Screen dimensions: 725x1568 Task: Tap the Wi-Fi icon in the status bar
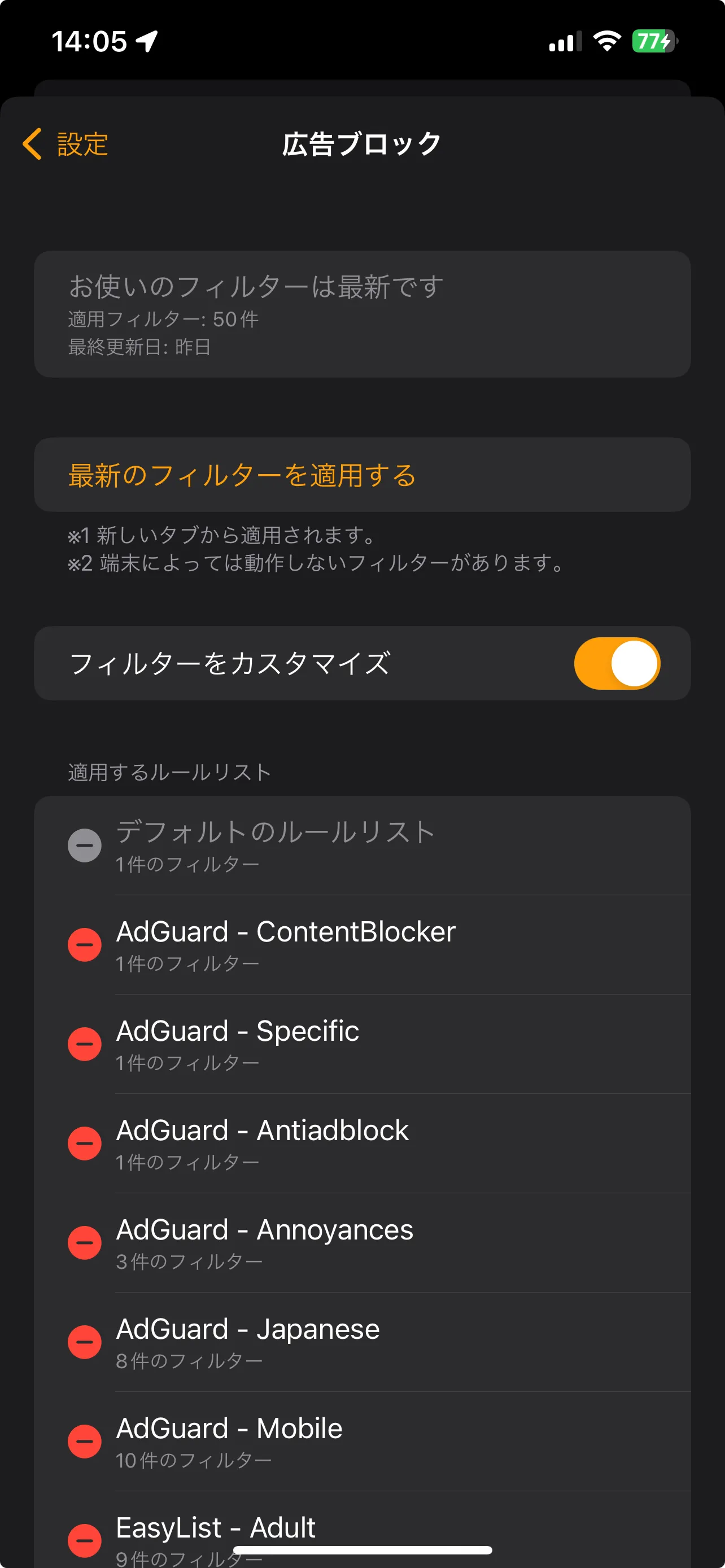[606, 41]
